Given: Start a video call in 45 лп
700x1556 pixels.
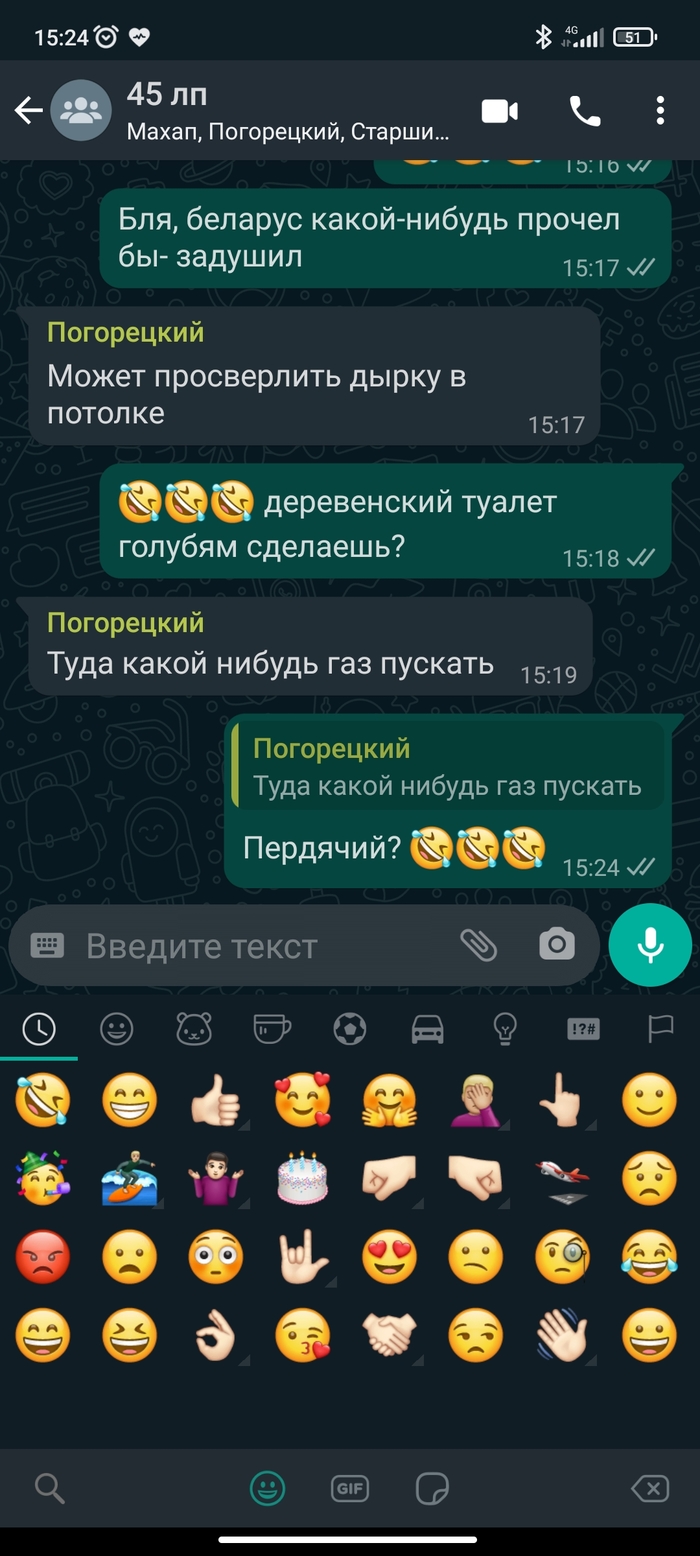Looking at the screenshot, I should [499, 111].
